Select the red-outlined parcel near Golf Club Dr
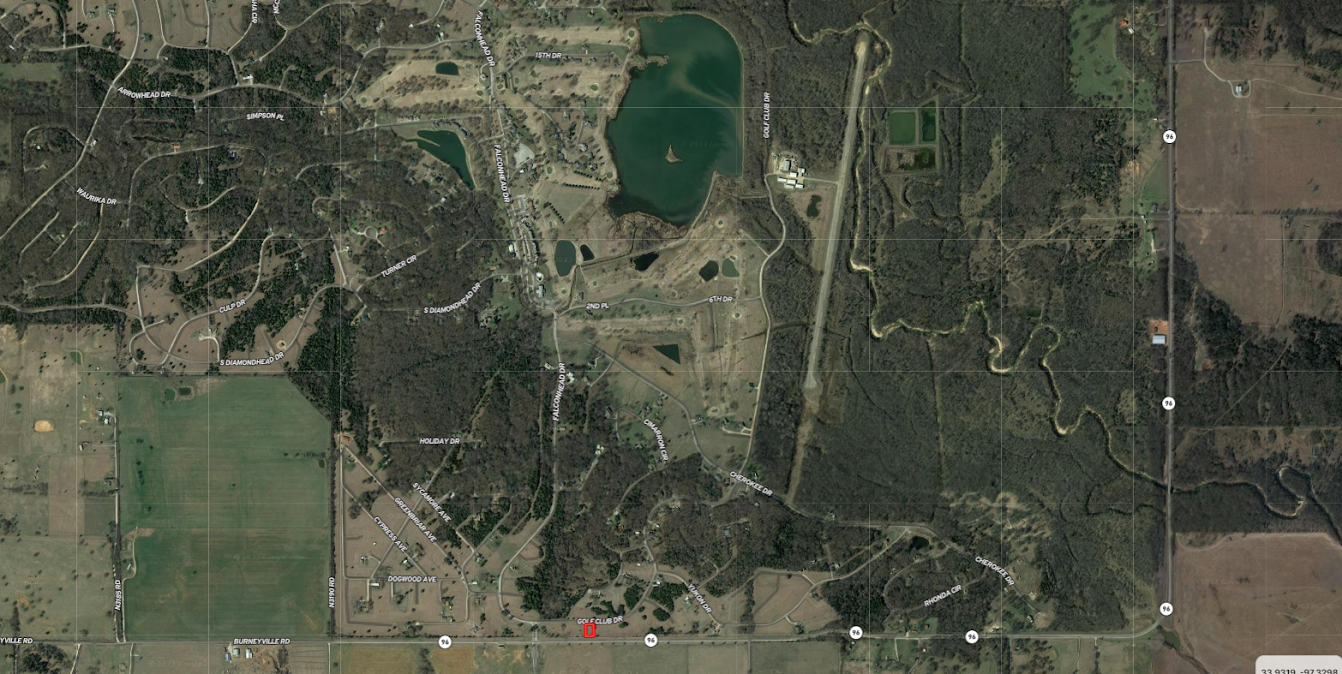Screen dimensions: 1342x674 click(x=590, y=630)
